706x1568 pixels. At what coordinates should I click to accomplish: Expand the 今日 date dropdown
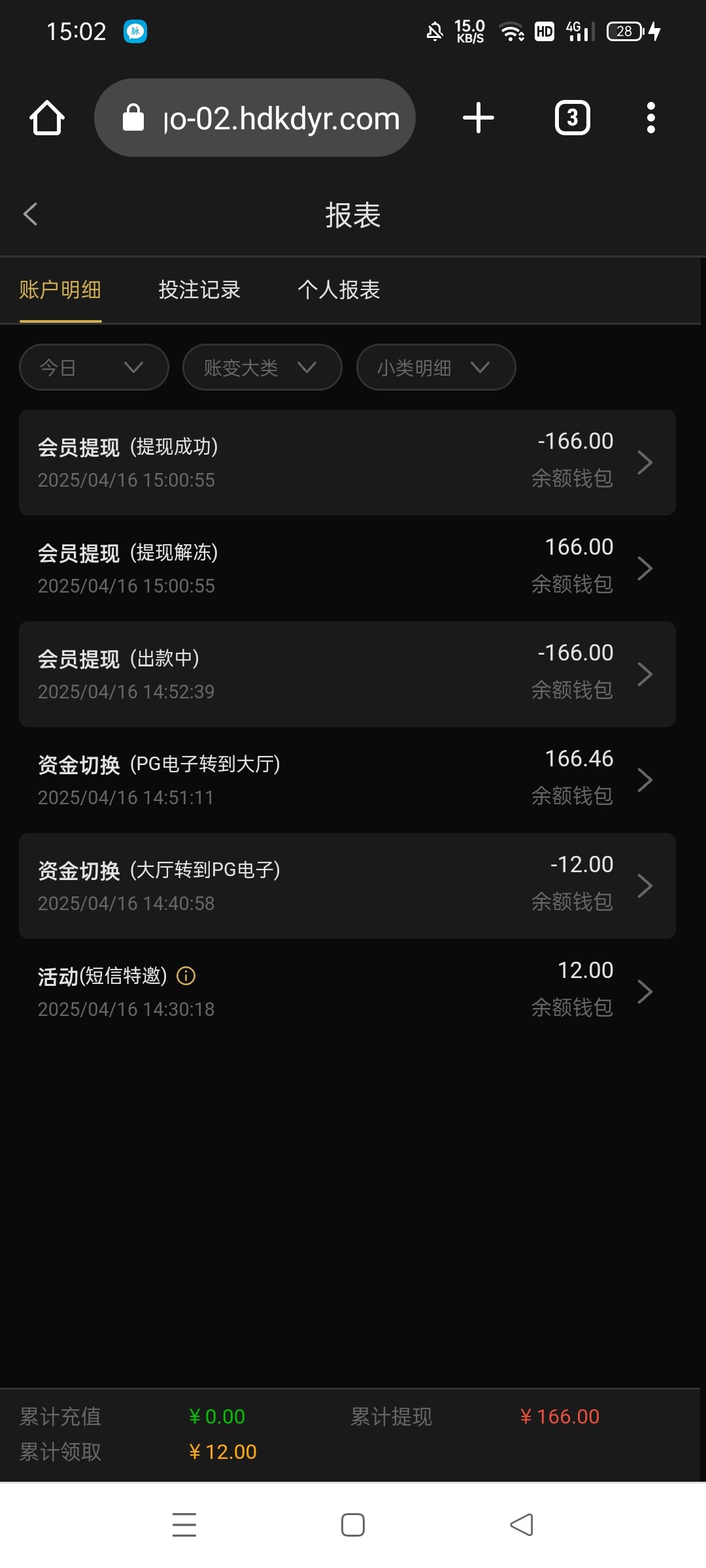[93, 367]
